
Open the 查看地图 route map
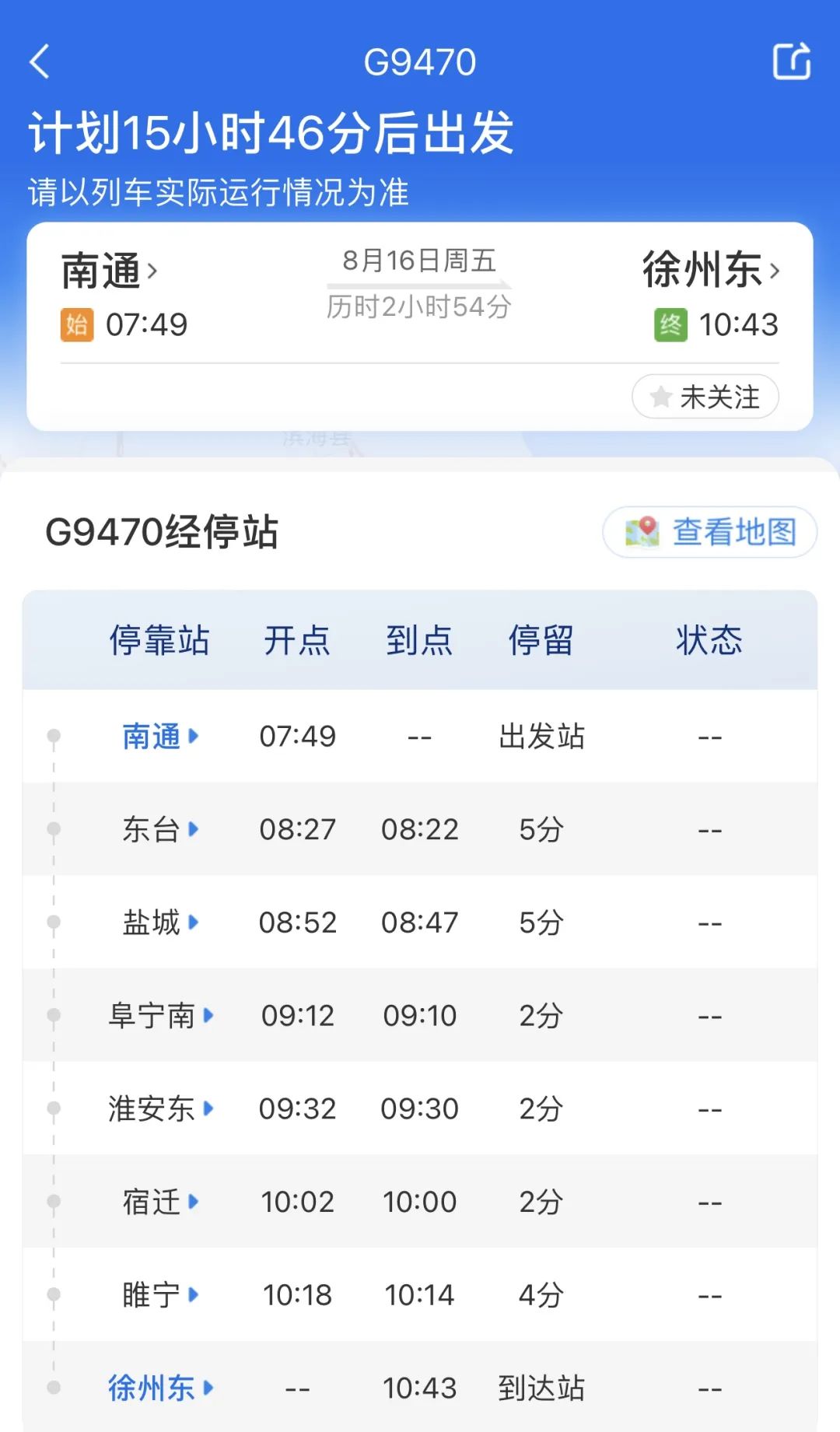pos(710,532)
